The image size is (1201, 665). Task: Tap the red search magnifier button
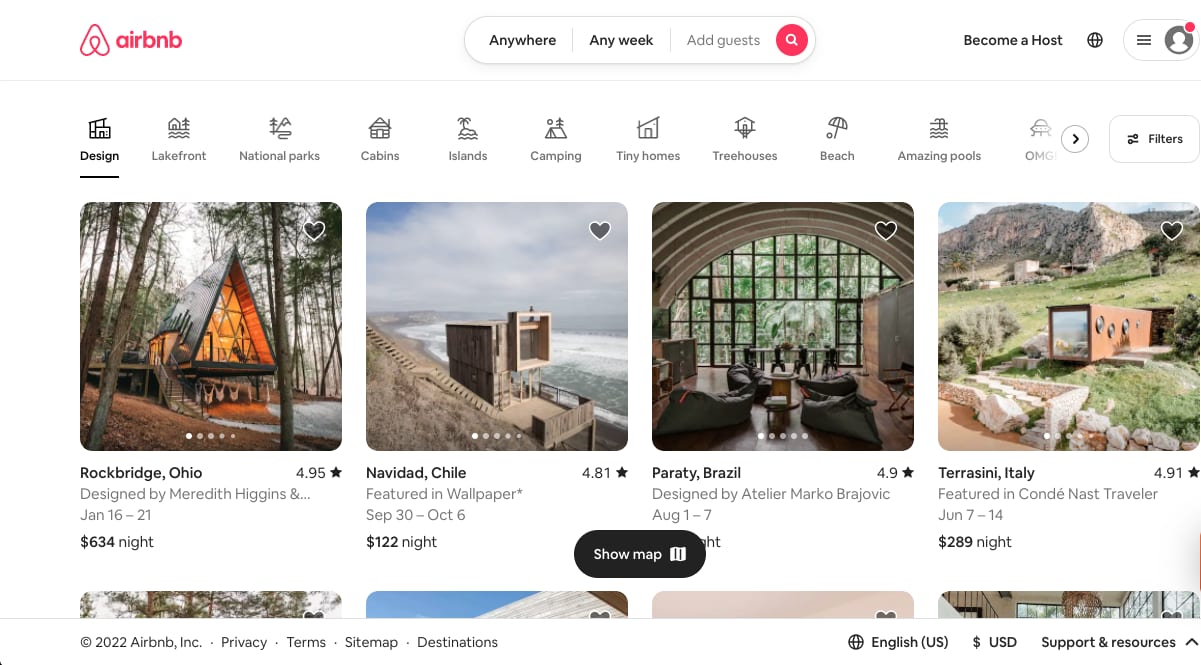791,40
